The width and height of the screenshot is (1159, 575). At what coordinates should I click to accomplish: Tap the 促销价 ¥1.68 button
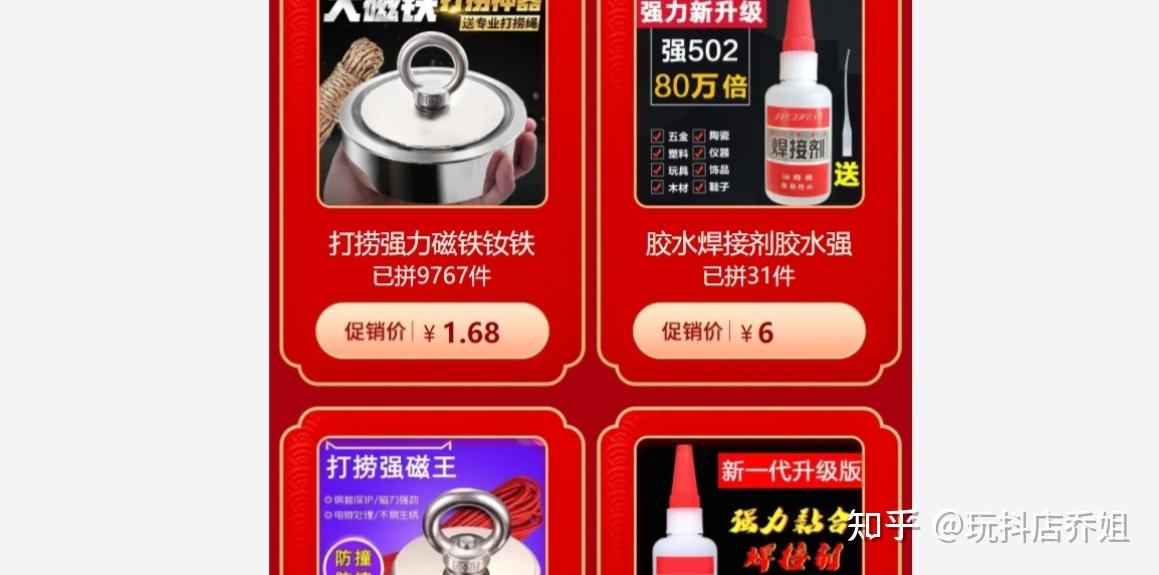coord(432,332)
